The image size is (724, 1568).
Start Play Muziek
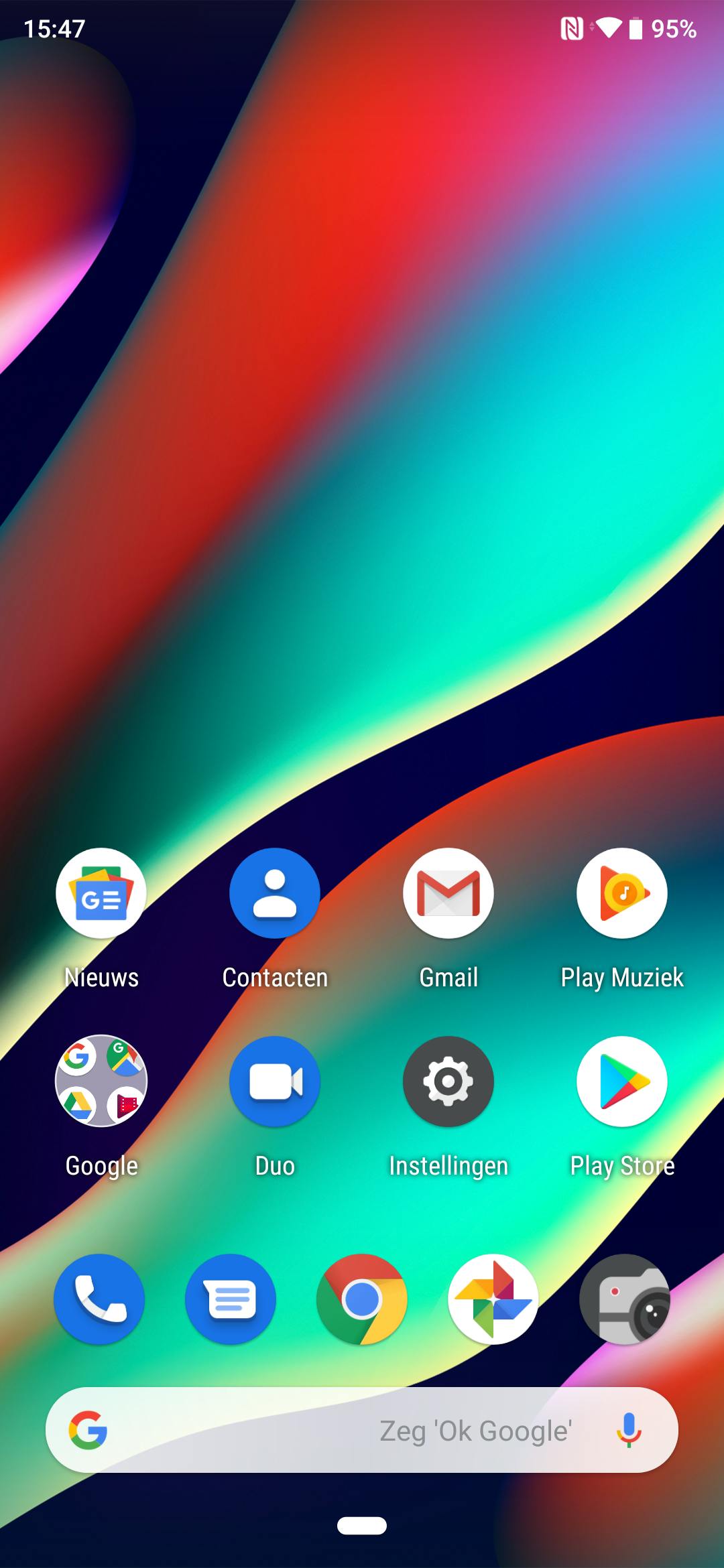click(x=622, y=893)
